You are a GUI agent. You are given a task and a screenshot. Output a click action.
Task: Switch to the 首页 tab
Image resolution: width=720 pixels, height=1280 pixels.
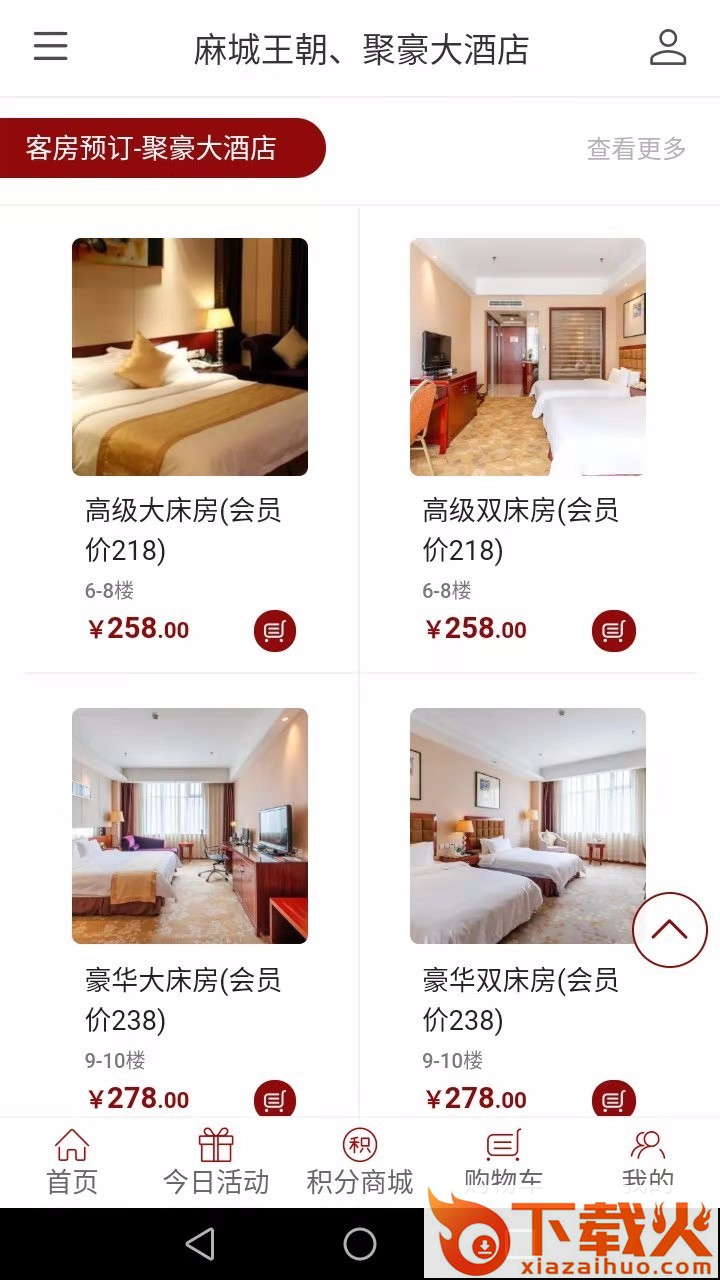coord(72,1162)
